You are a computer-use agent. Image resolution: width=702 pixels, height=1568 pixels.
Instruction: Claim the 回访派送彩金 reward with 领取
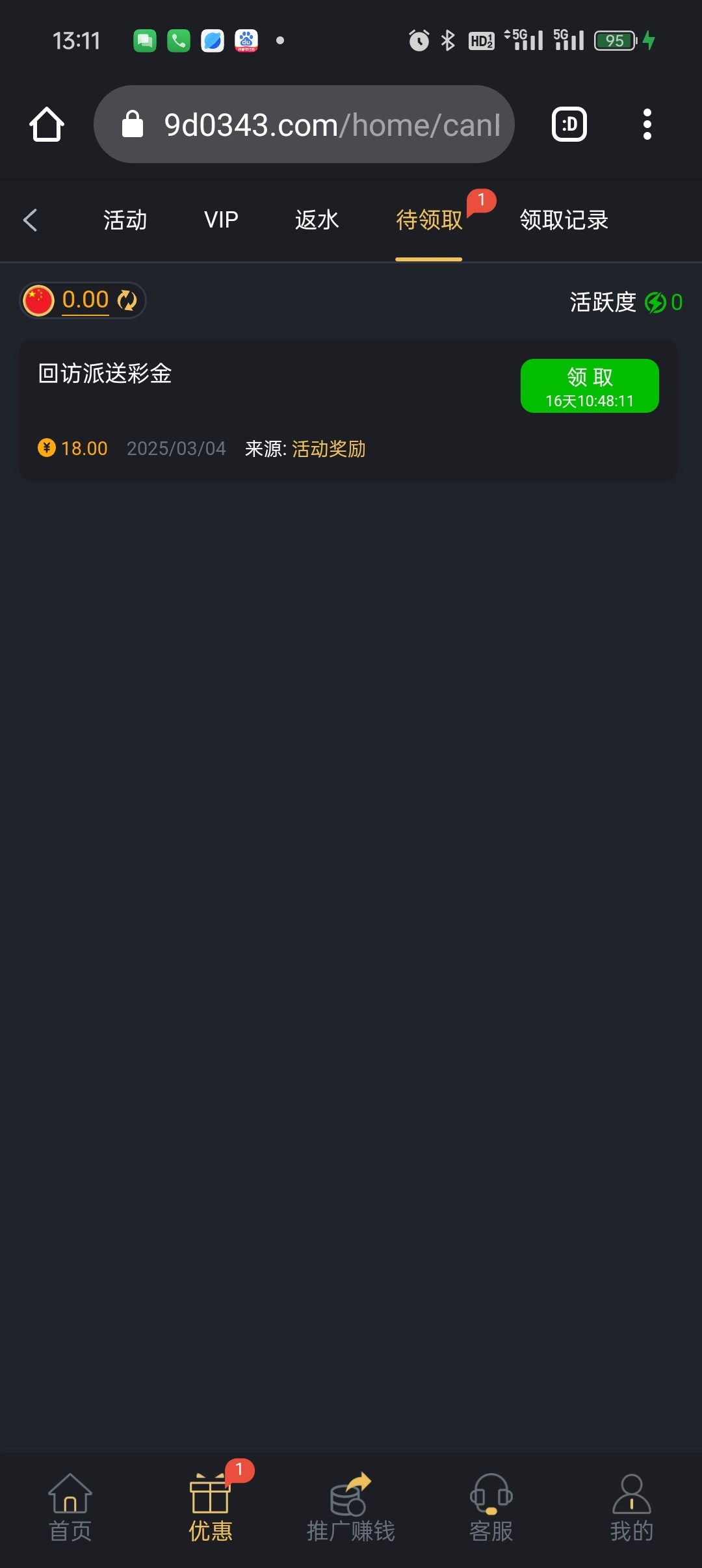click(x=590, y=385)
